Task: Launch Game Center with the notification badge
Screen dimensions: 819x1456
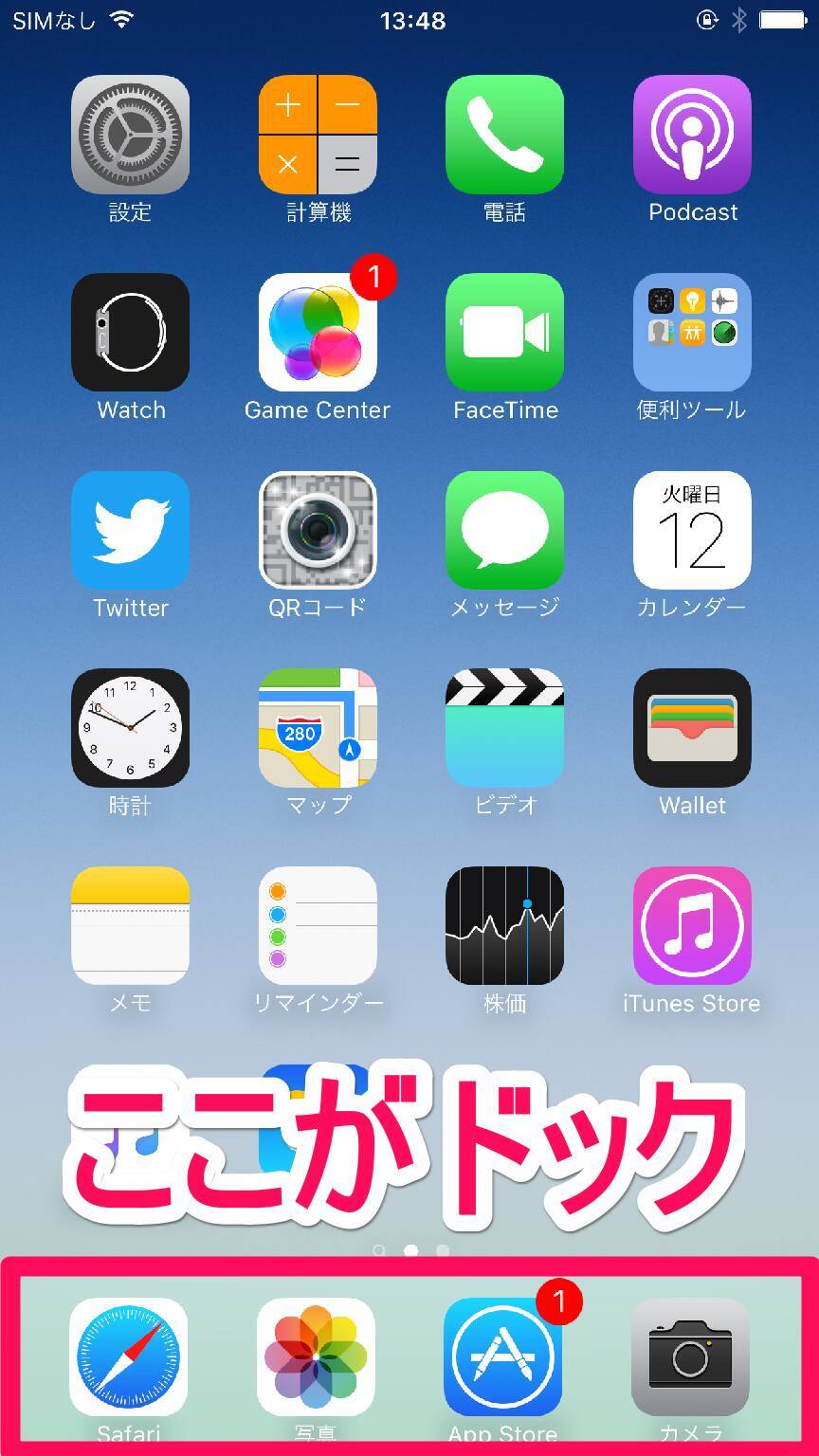Action: [317, 333]
